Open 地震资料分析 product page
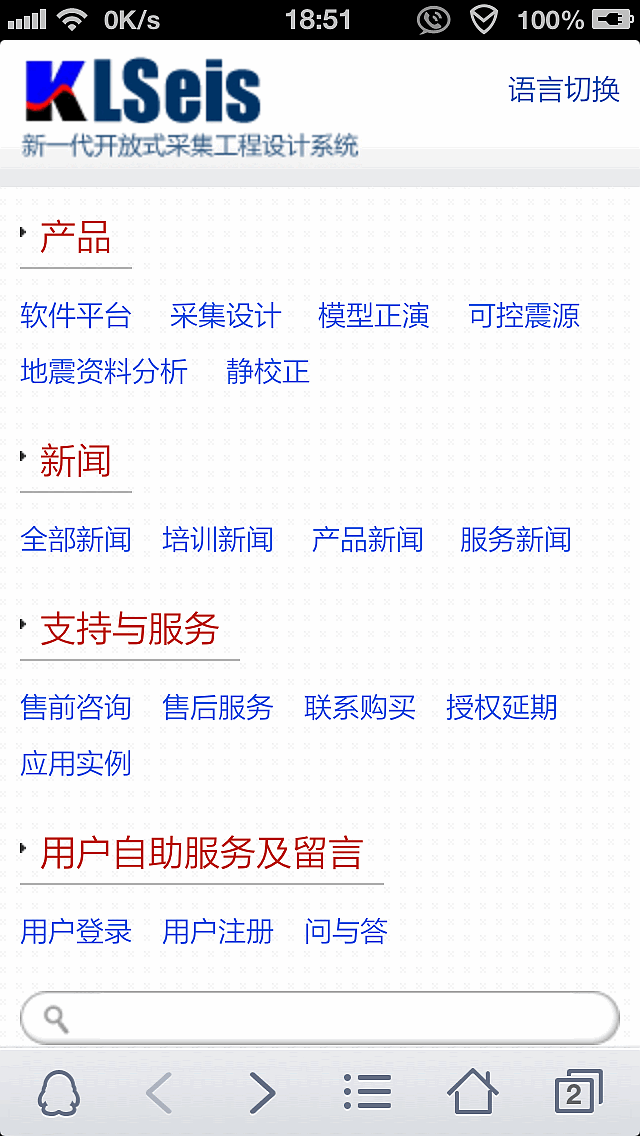Image resolution: width=640 pixels, height=1136 pixels. coord(104,372)
